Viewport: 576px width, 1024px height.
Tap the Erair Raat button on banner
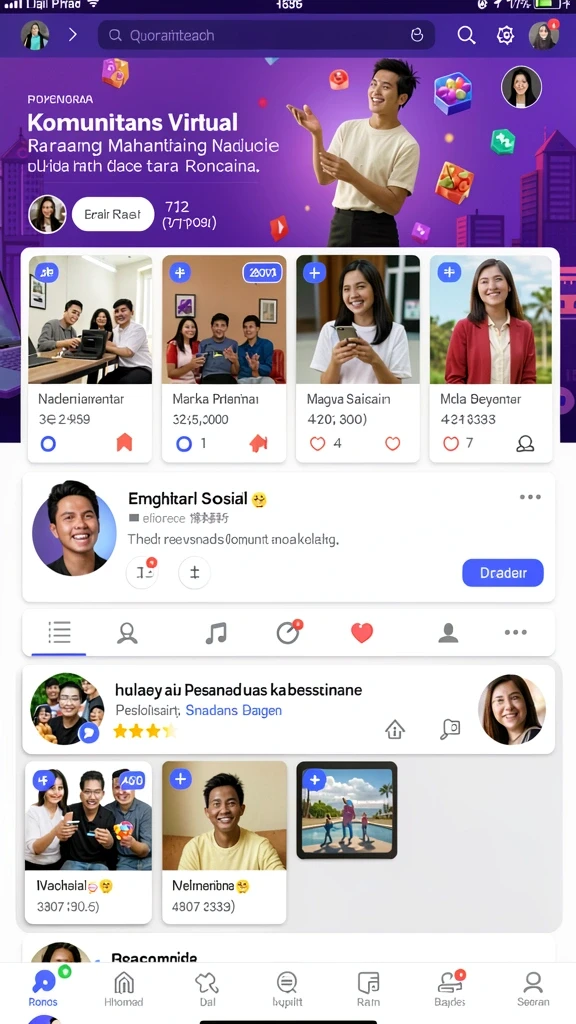point(113,214)
